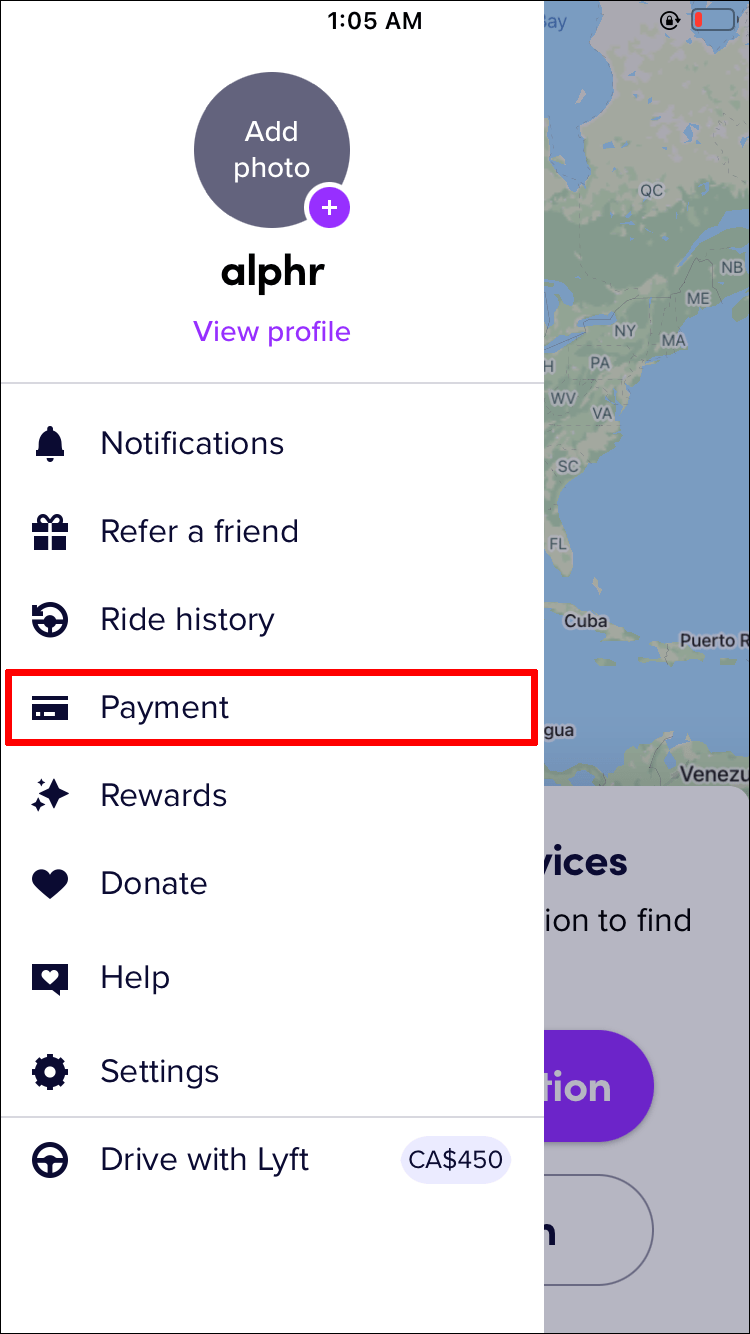The height and width of the screenshot is (1334, 750).
Task: Tap the CA$450 earnings badge
Action: pyautogui.click(x=455, y=1159)
